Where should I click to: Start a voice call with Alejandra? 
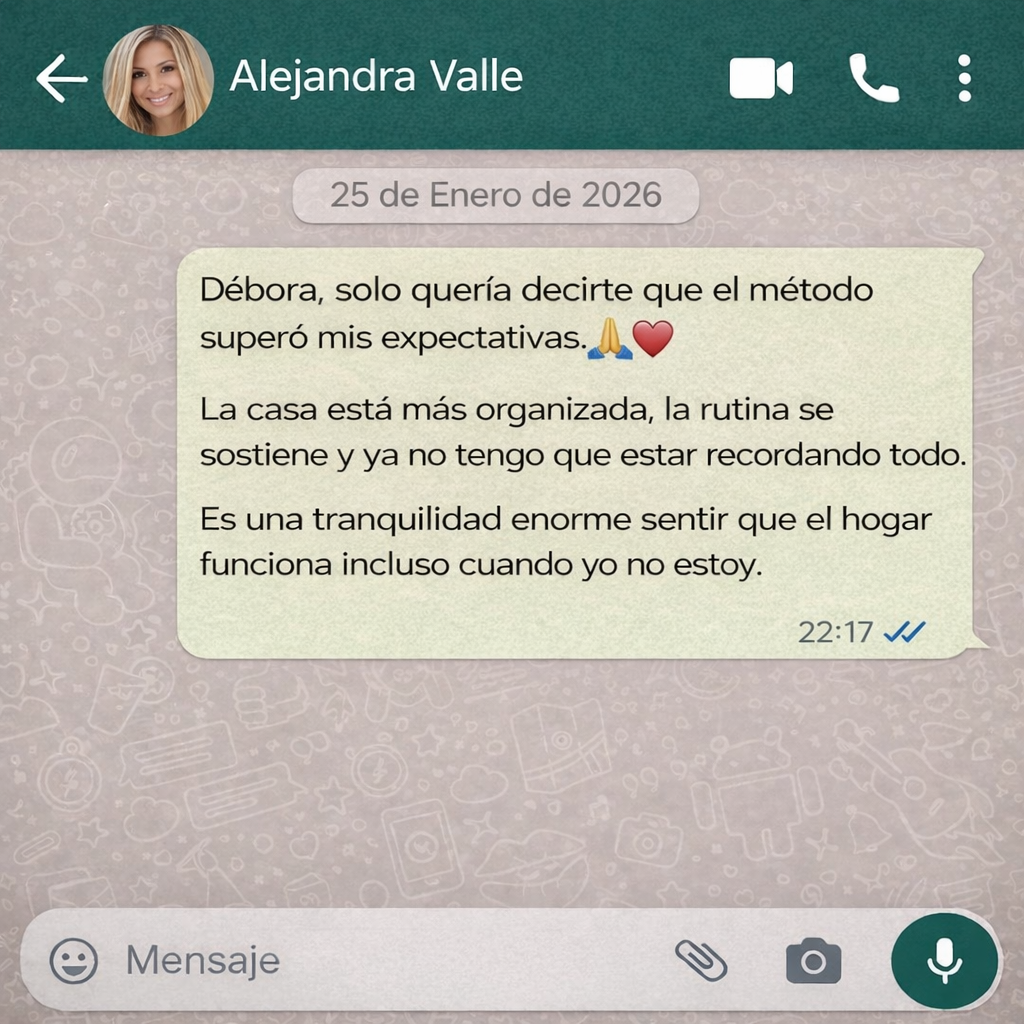pos(873,79)
